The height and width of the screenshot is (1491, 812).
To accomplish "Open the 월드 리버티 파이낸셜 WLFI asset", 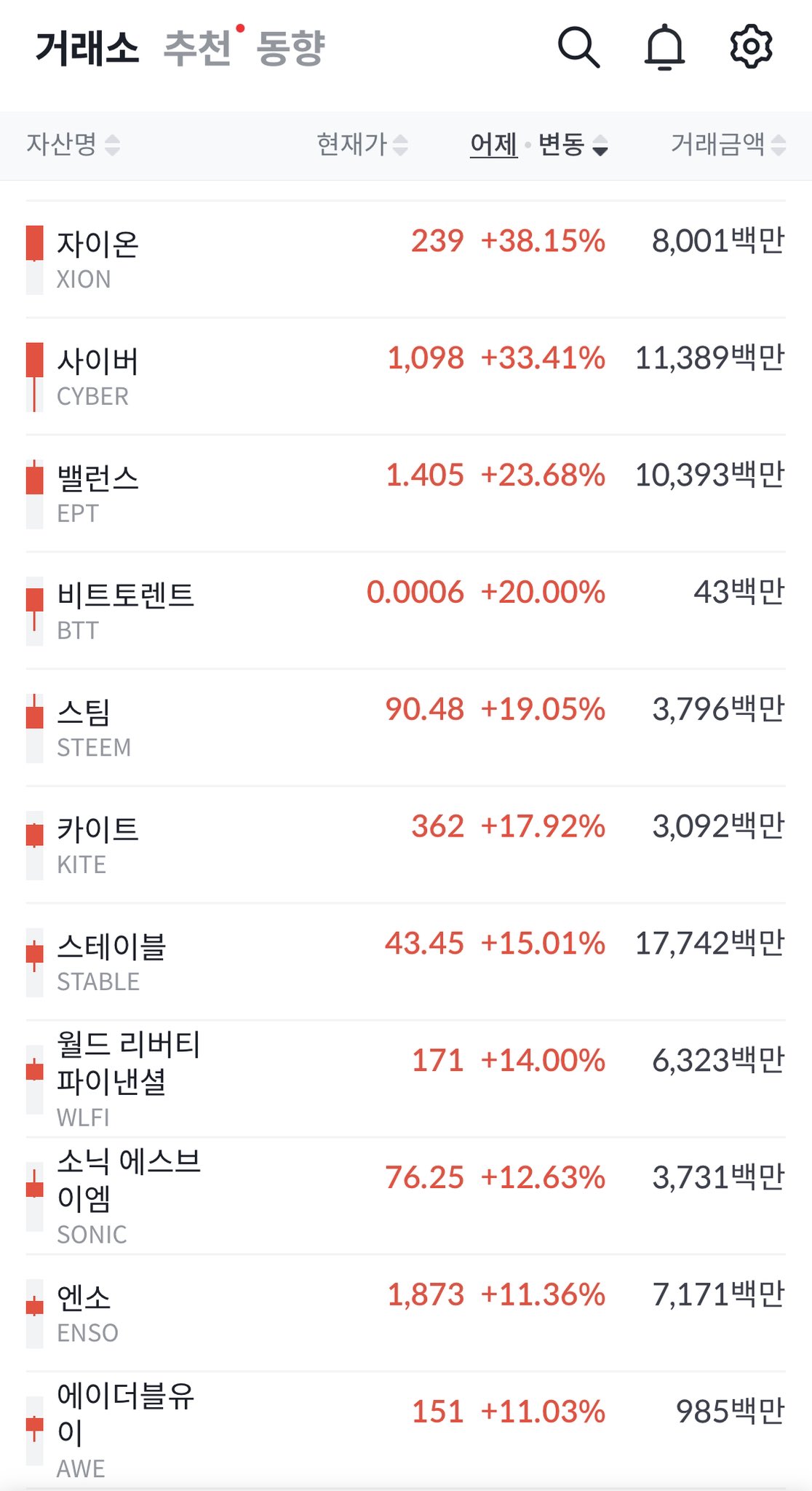I will 128,1077.
